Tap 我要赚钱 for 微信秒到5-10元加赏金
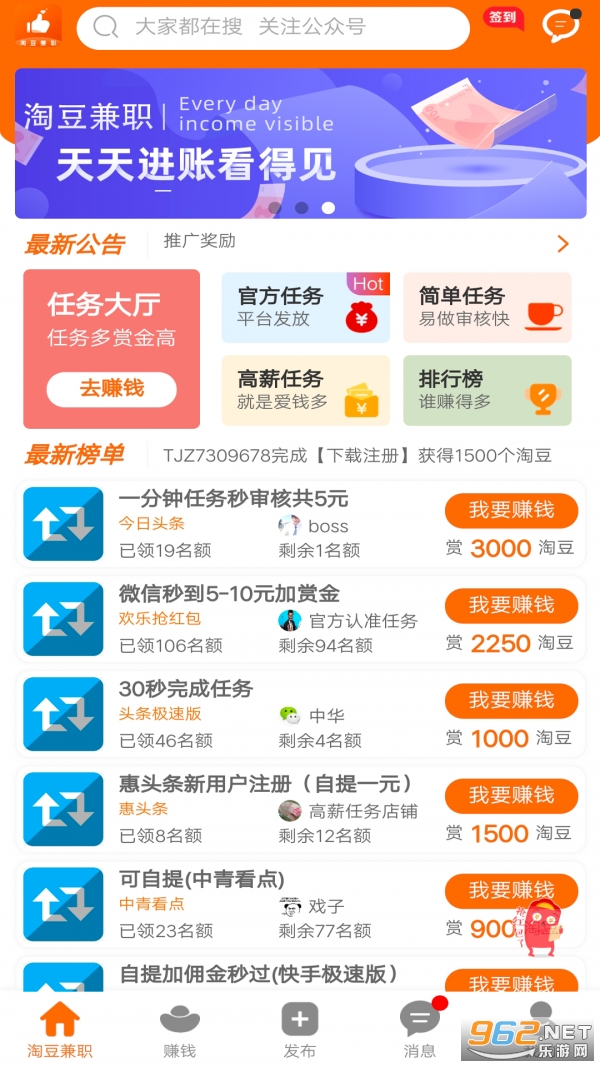This screenshot has height=1067, width=600. pyautogui.click(x=512, y=606)
